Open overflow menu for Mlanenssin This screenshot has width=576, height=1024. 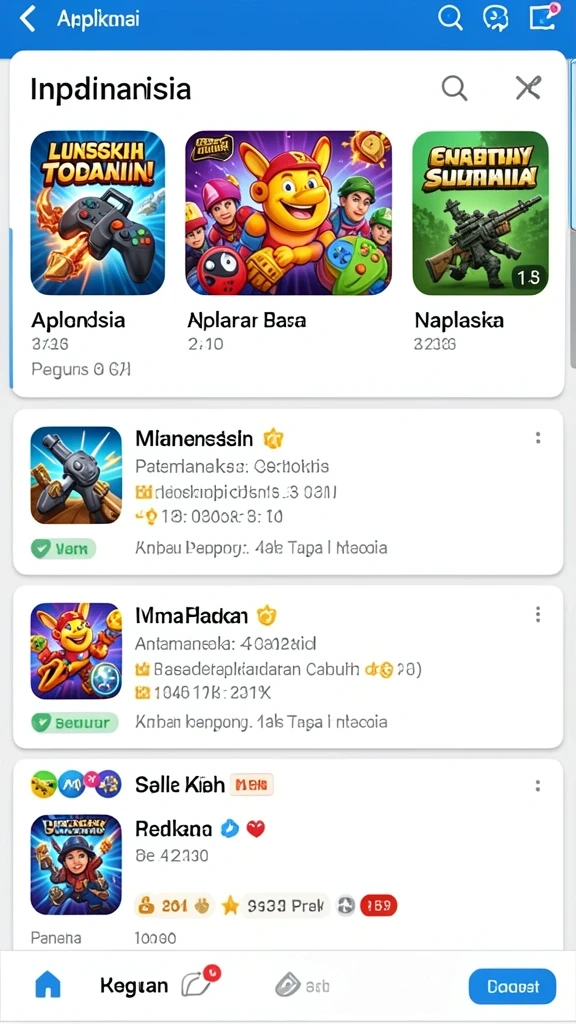537,438
